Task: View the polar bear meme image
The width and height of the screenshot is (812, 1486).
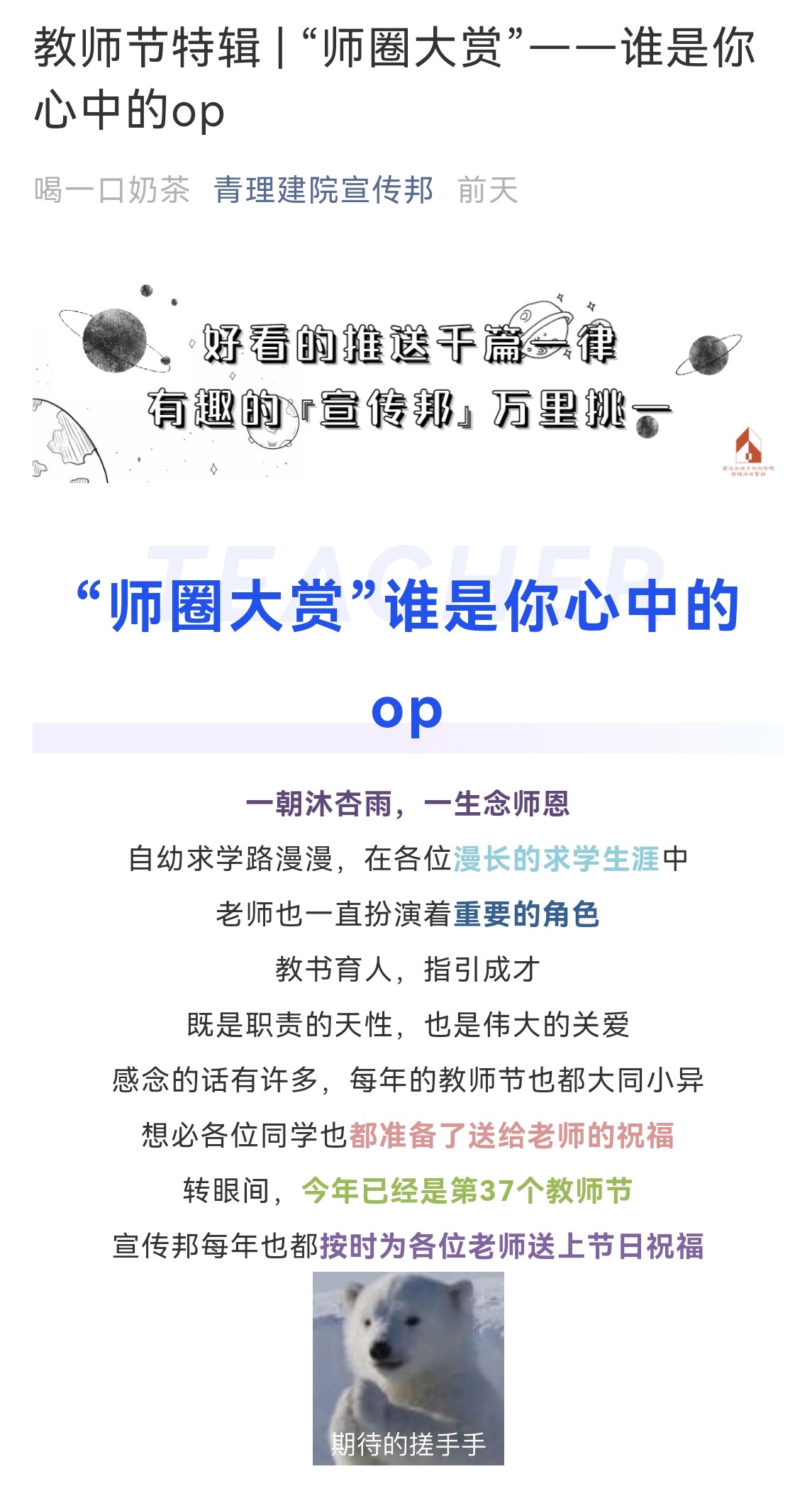Action: click(408, 1368)
